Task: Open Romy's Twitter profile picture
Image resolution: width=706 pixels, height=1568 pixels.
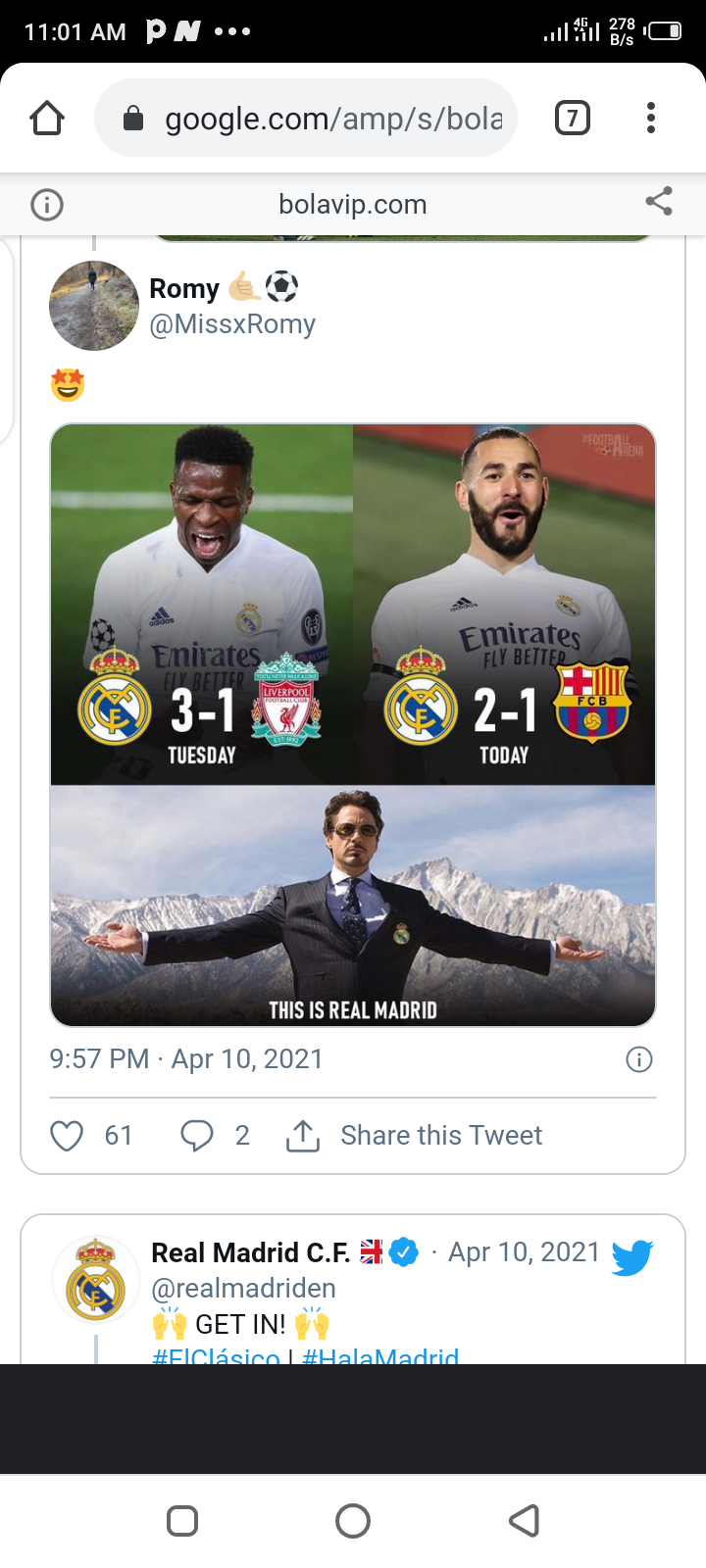Action: [x=94, y=306]
